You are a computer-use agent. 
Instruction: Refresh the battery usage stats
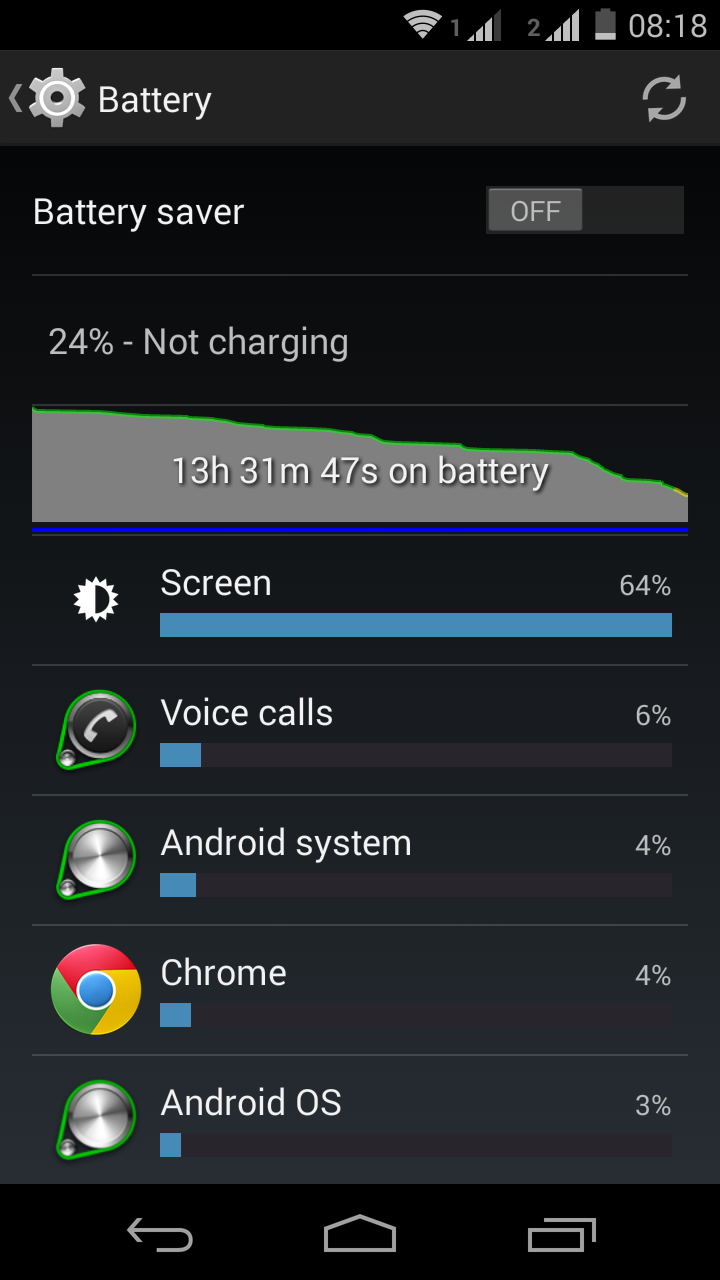point(663,99)
